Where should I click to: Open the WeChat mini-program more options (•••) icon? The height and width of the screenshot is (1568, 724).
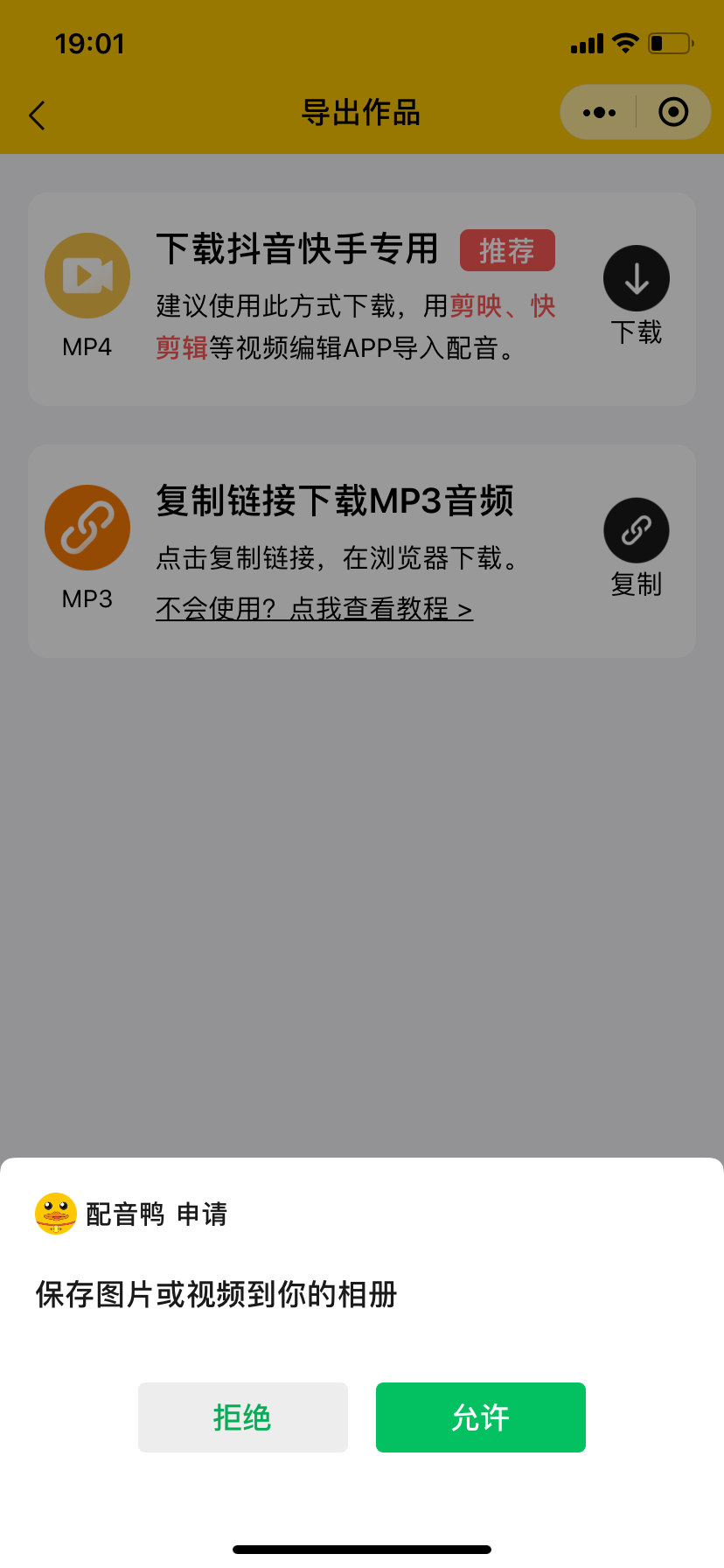coord(598,112)
